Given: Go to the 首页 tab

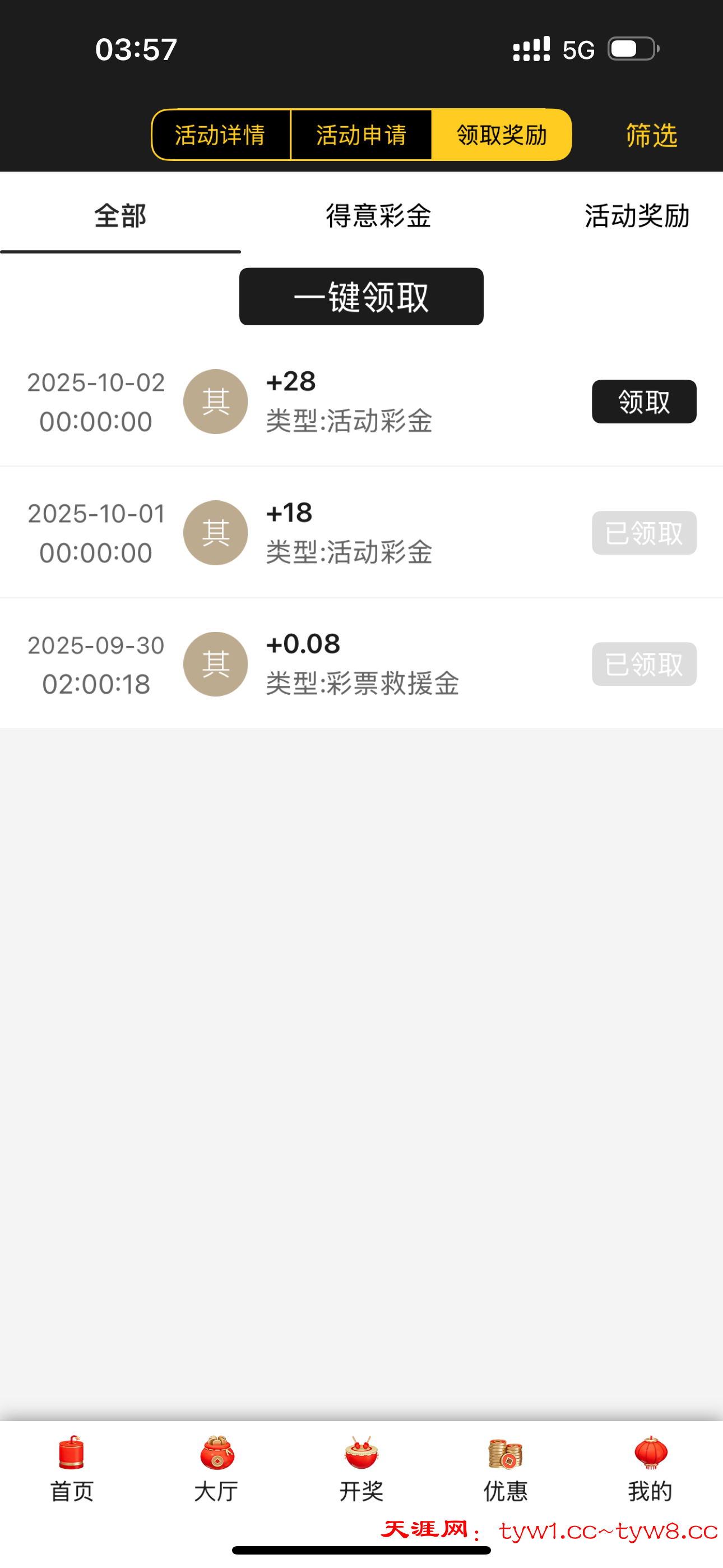Looking at the screenshot, I should 72,1468.
